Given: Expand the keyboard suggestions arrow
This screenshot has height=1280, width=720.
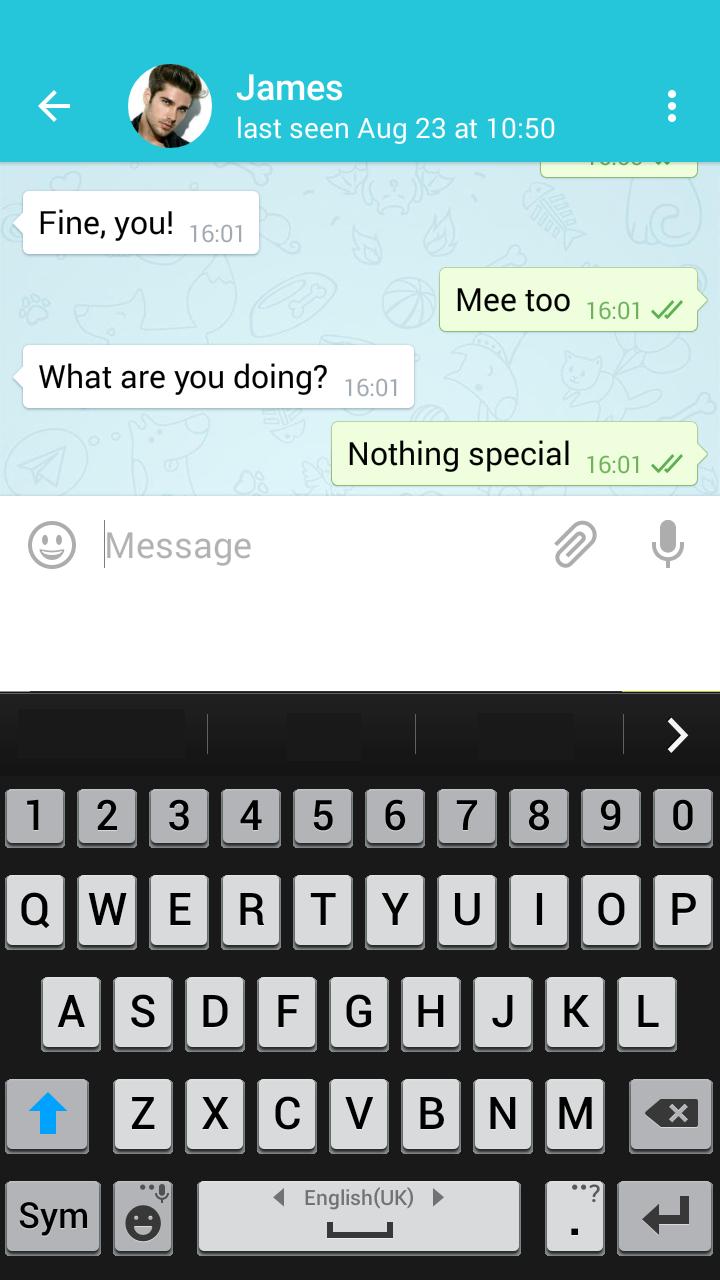Looking at the screenshot, I should click(x=677, y=736).
